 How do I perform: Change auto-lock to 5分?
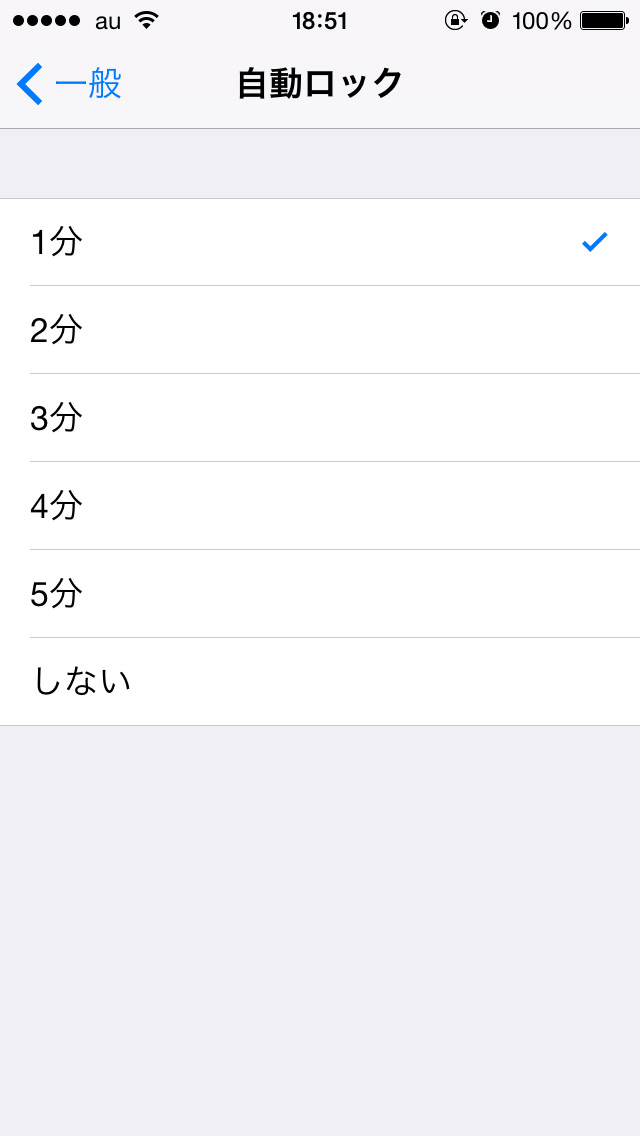320,594
